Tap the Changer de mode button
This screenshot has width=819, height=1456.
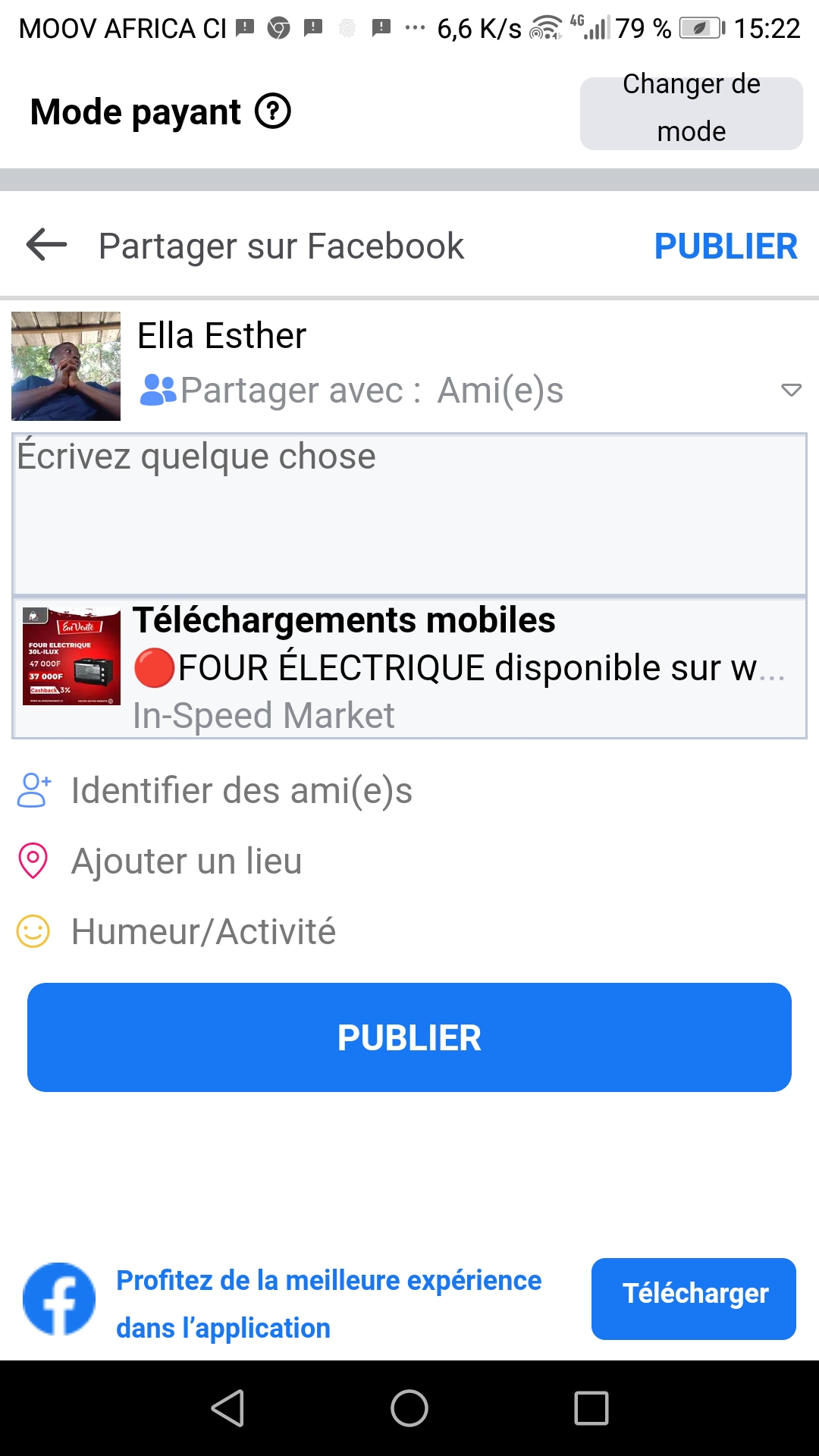tap(691, 113)
